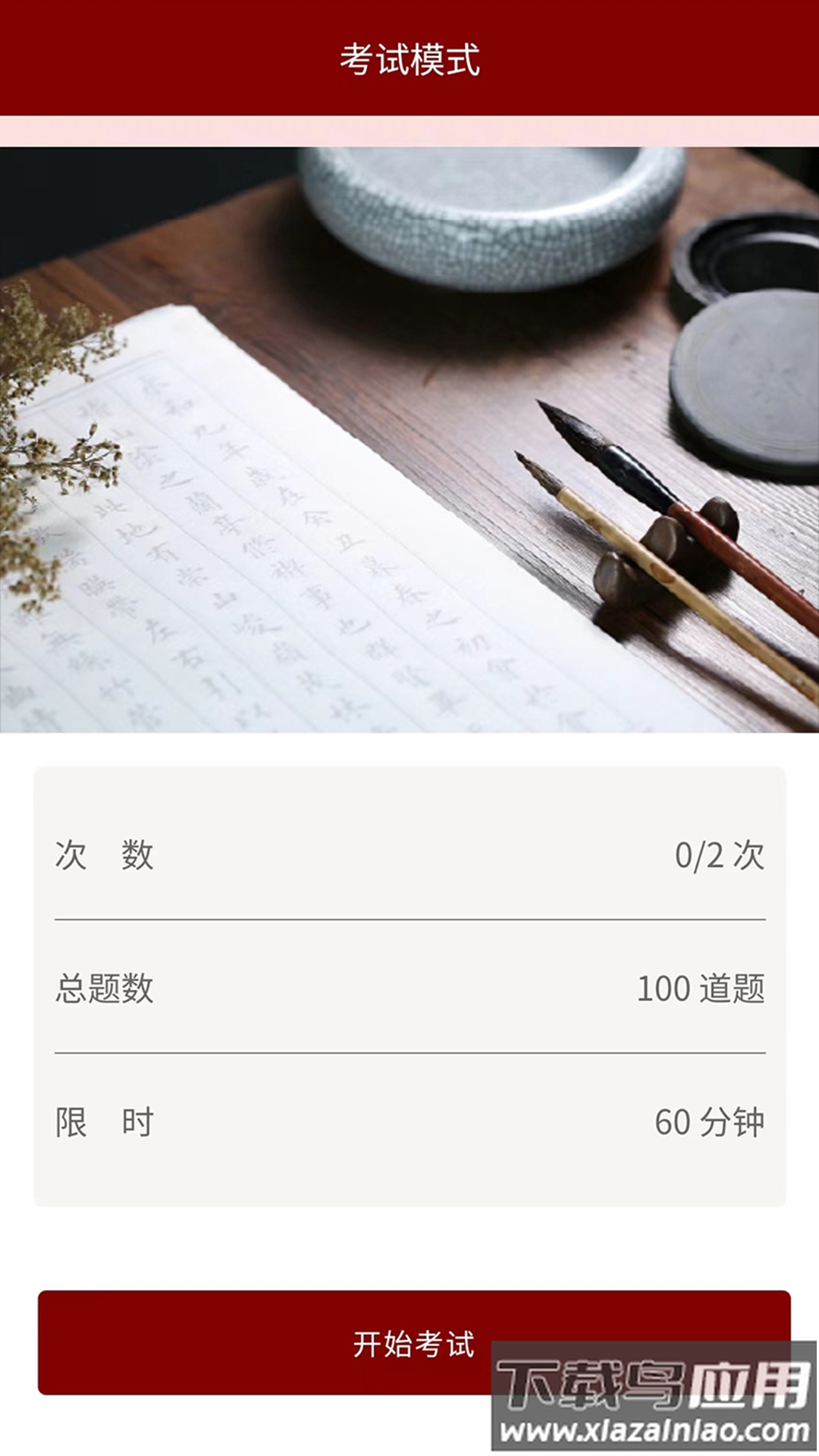This screenshot has height=1456, width=819.
Task: Click the exam info card panel
Action: pyautogui.click(x=409, y=986)
